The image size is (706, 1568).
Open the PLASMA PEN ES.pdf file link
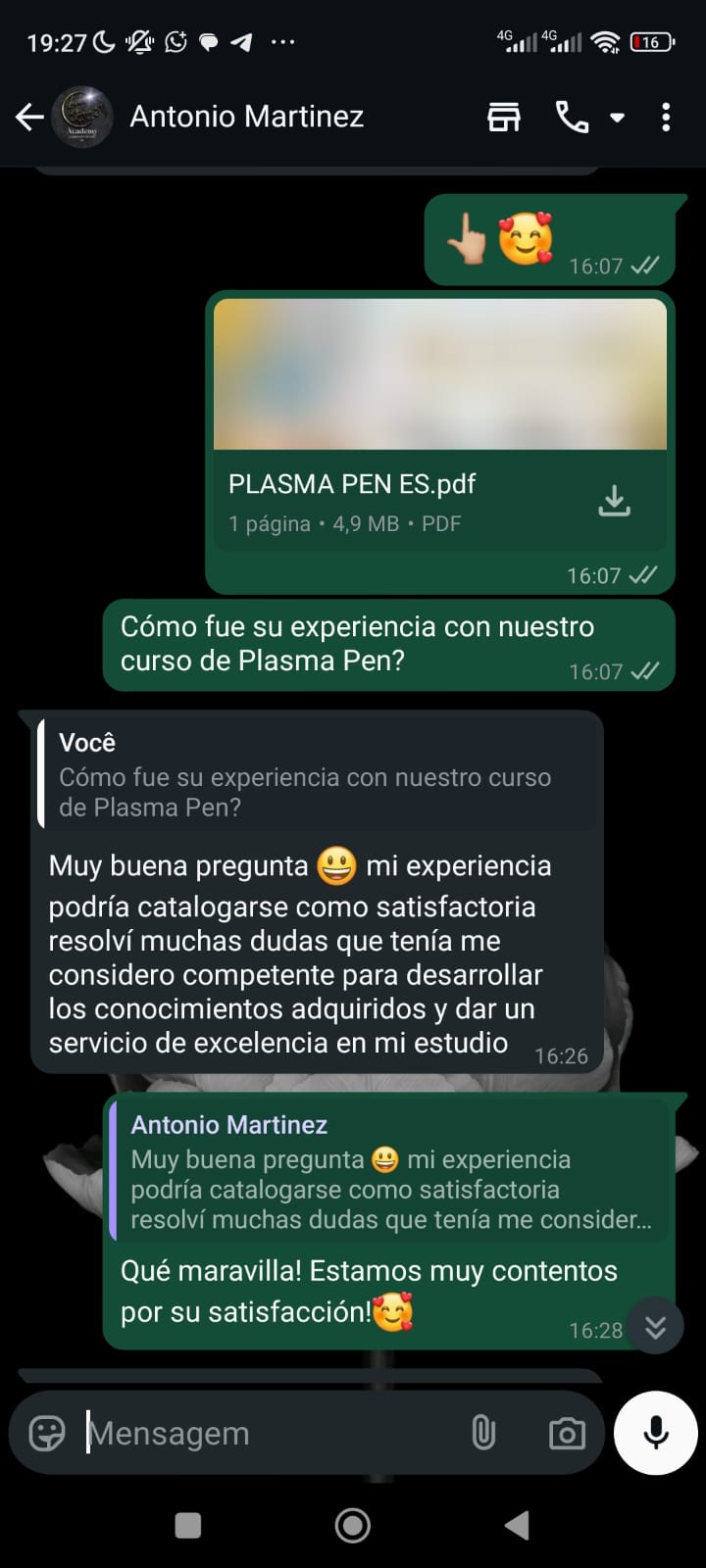351,483
